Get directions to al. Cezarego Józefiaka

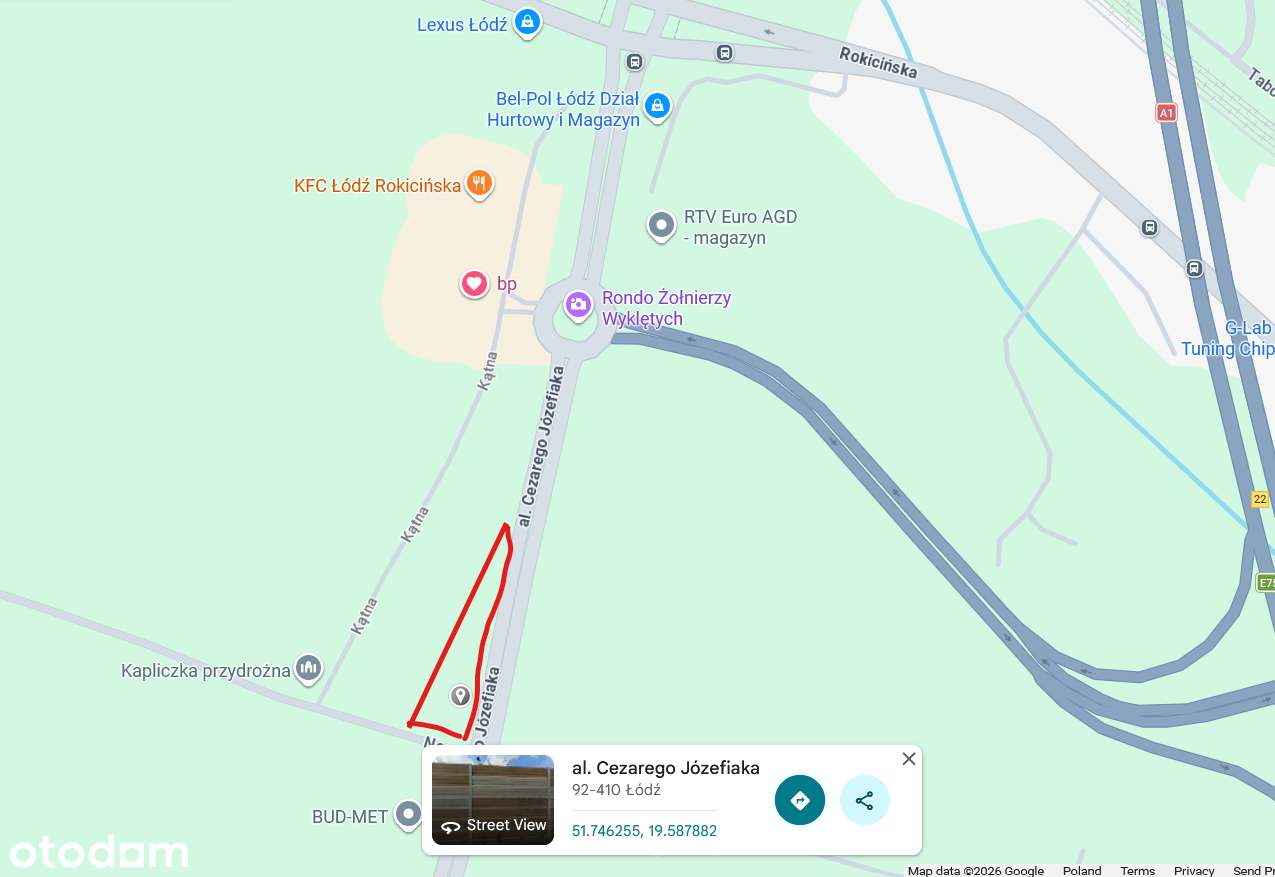[800, 800]
